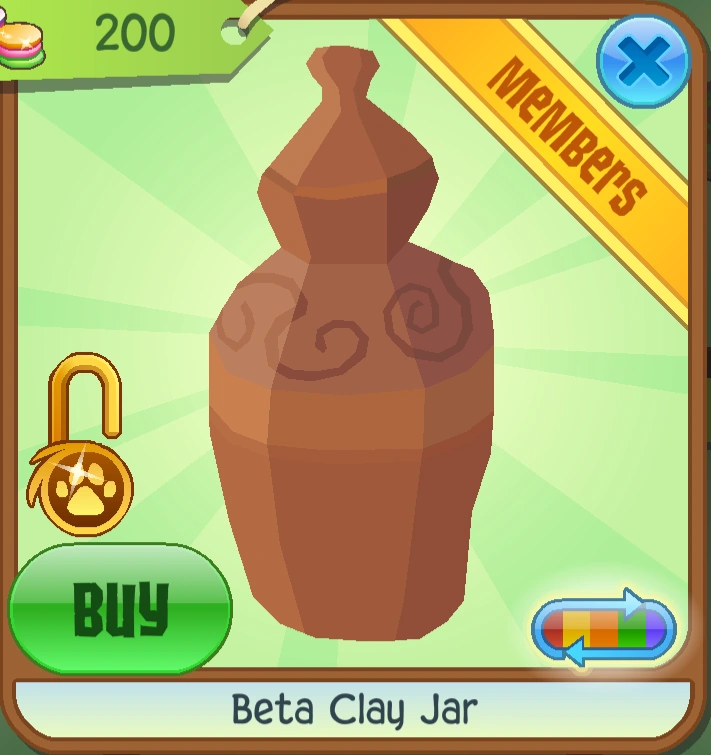Change the jar's color with rainbow button
711x755 pixels.
click(x=605, y=628)
